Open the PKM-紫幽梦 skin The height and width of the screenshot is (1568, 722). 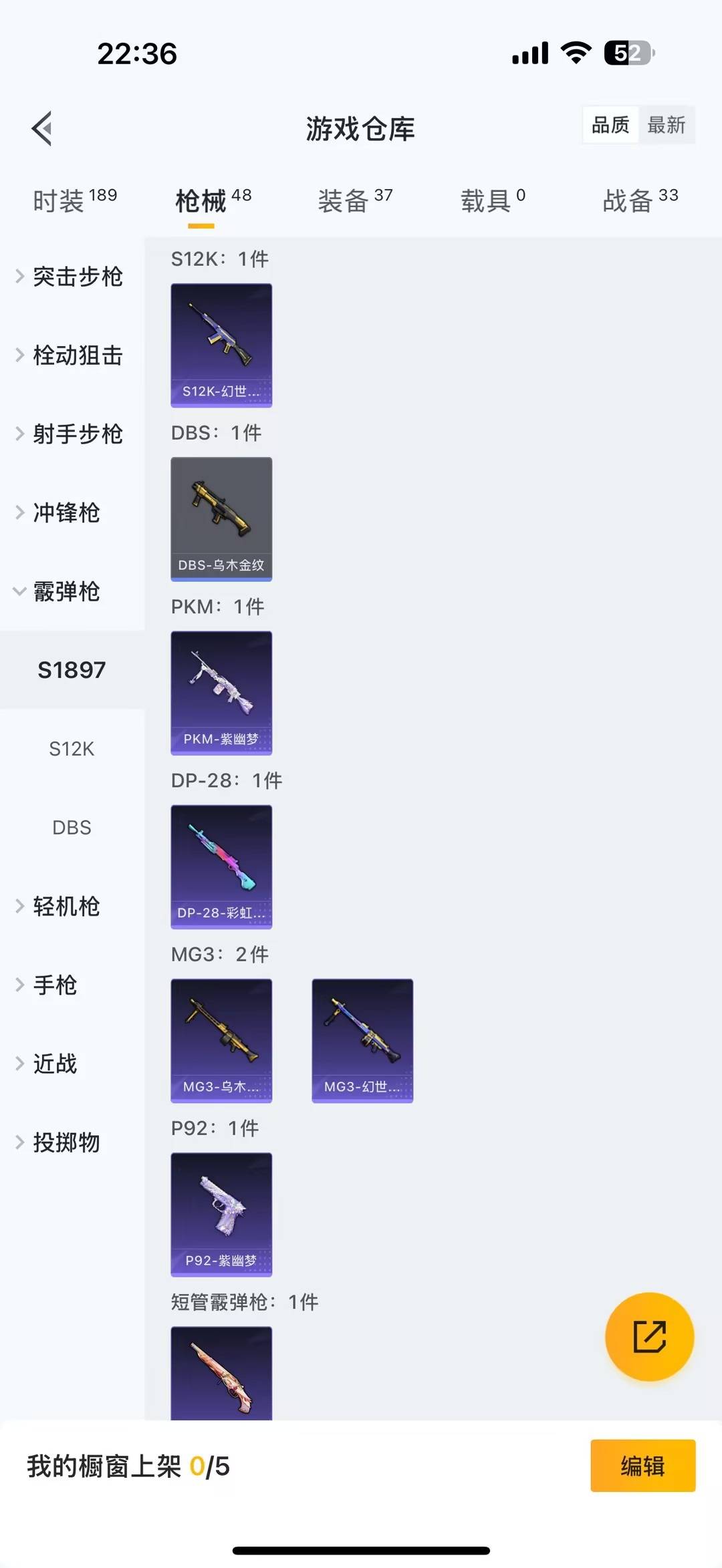tap(221, 693)
